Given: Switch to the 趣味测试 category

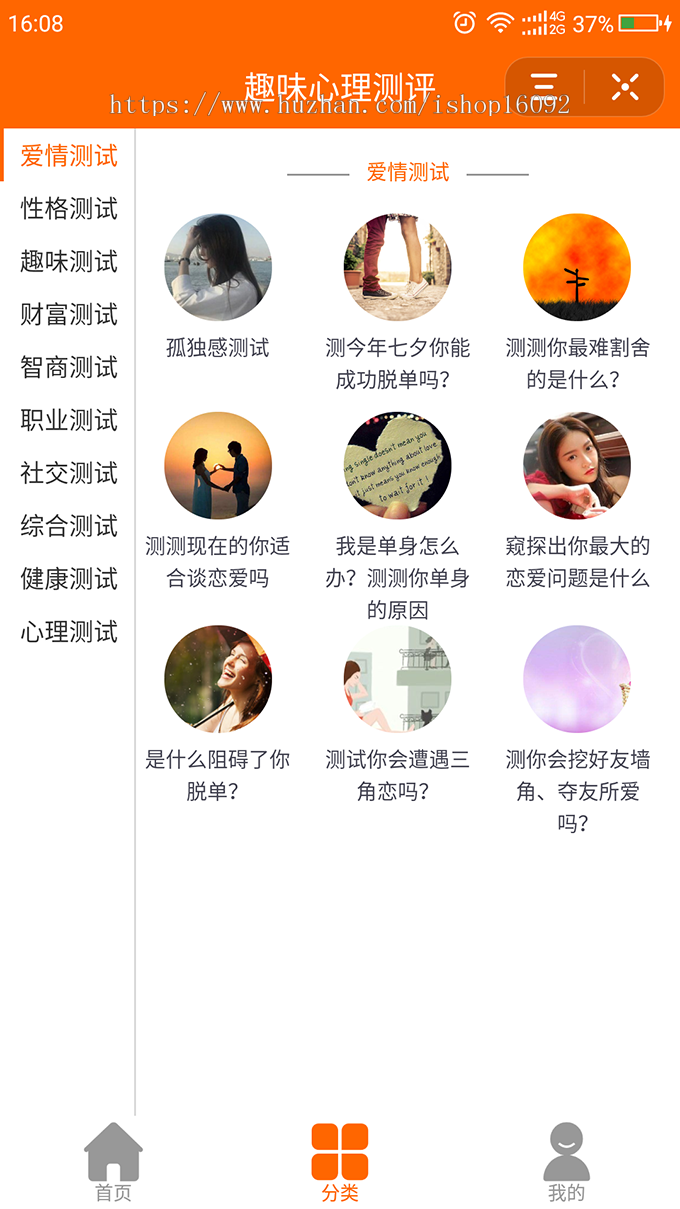Looking at the screenshot, I should click(69, 262).
